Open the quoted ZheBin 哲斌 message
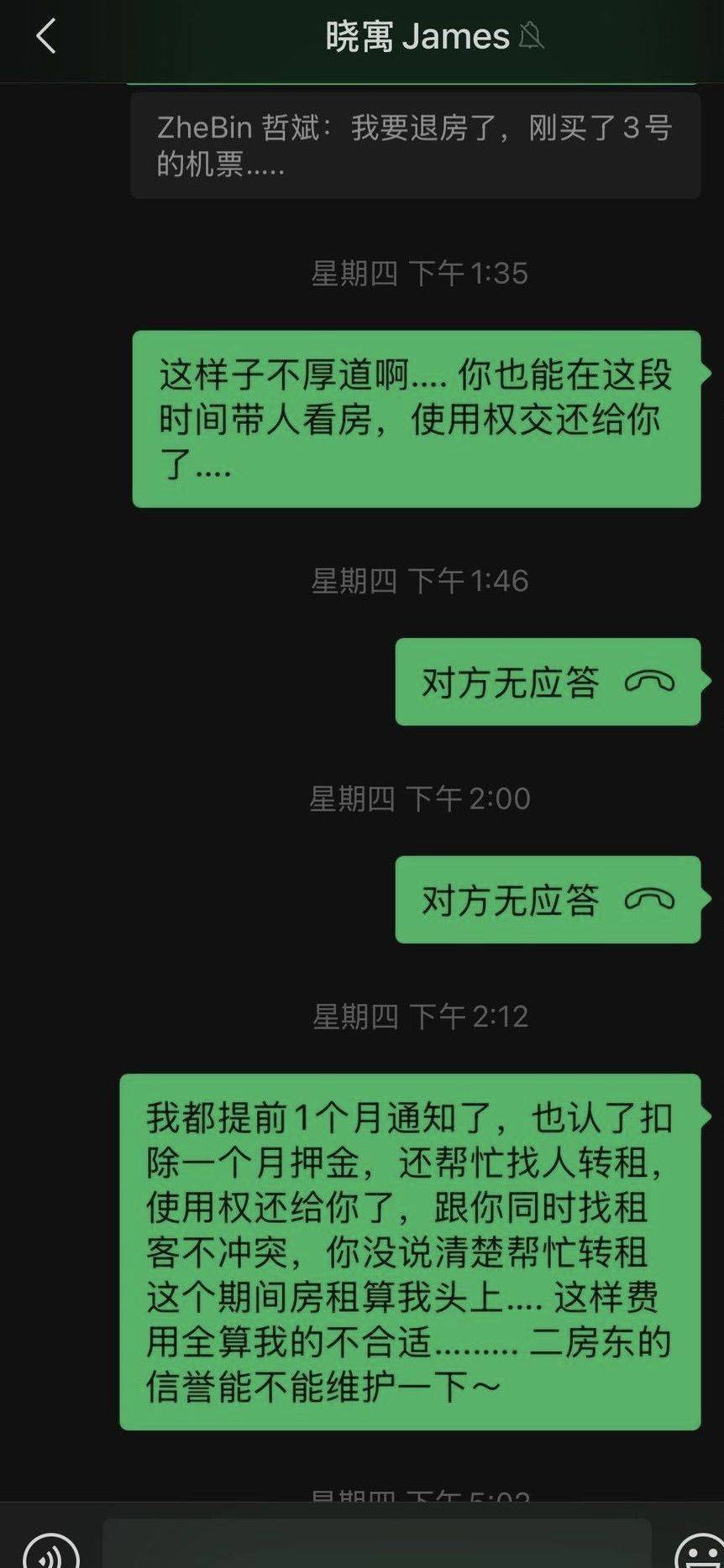The height and width of the screenshot is (1568, 724). click(x=415, y=145)
